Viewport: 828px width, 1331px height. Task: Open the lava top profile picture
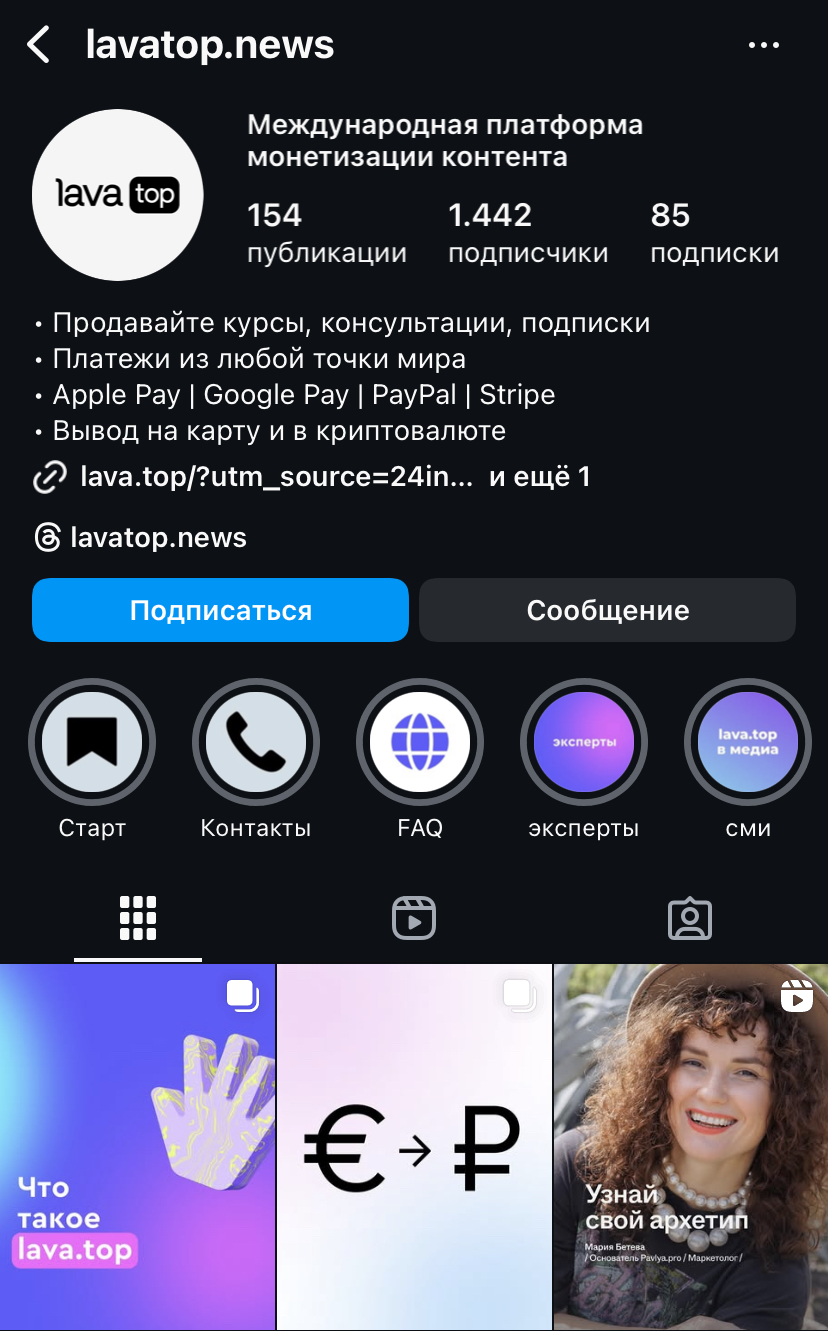(118, 195)
